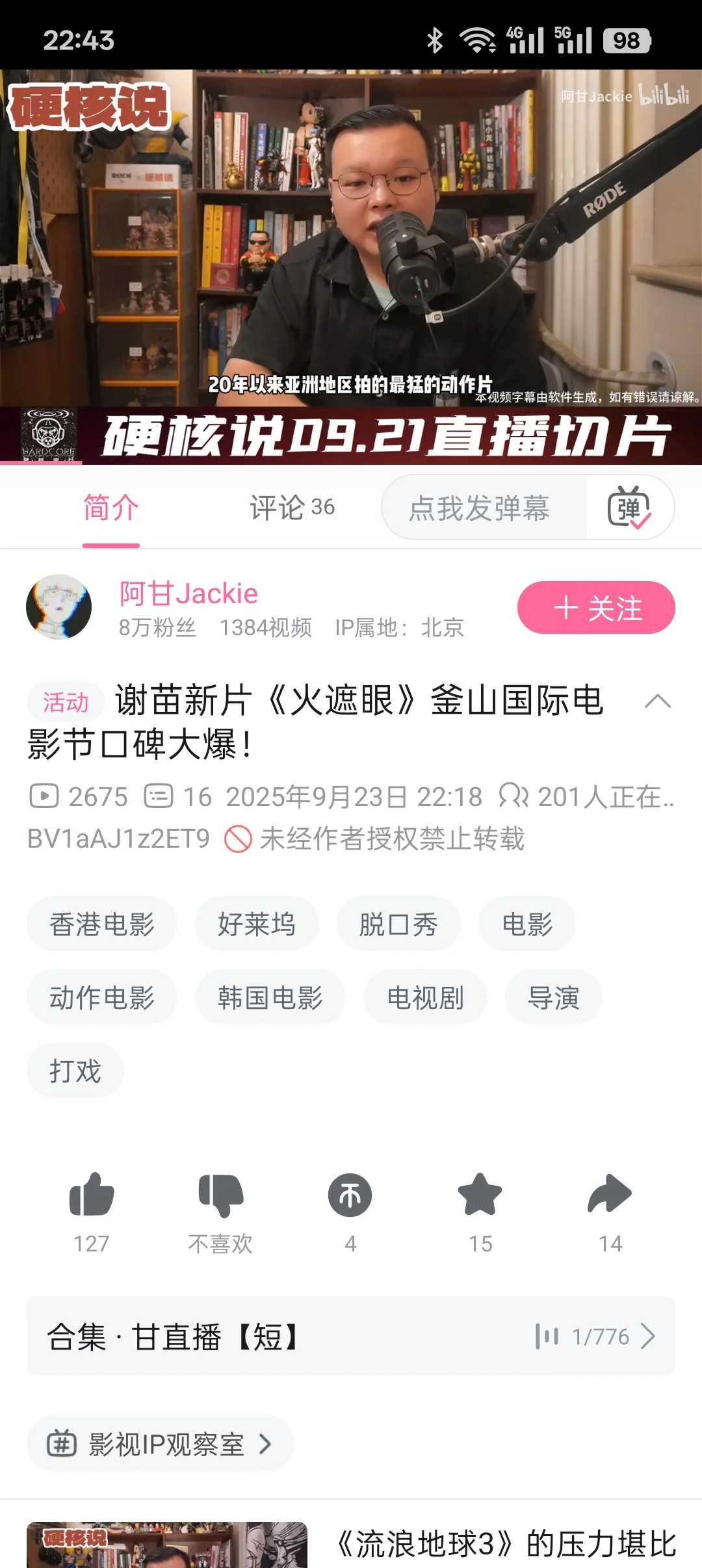Viewport: 702px width, 1568px height.
Task: Select the 香港电影 tag chip
Action: pyautogui.click(x=101, y=924)
